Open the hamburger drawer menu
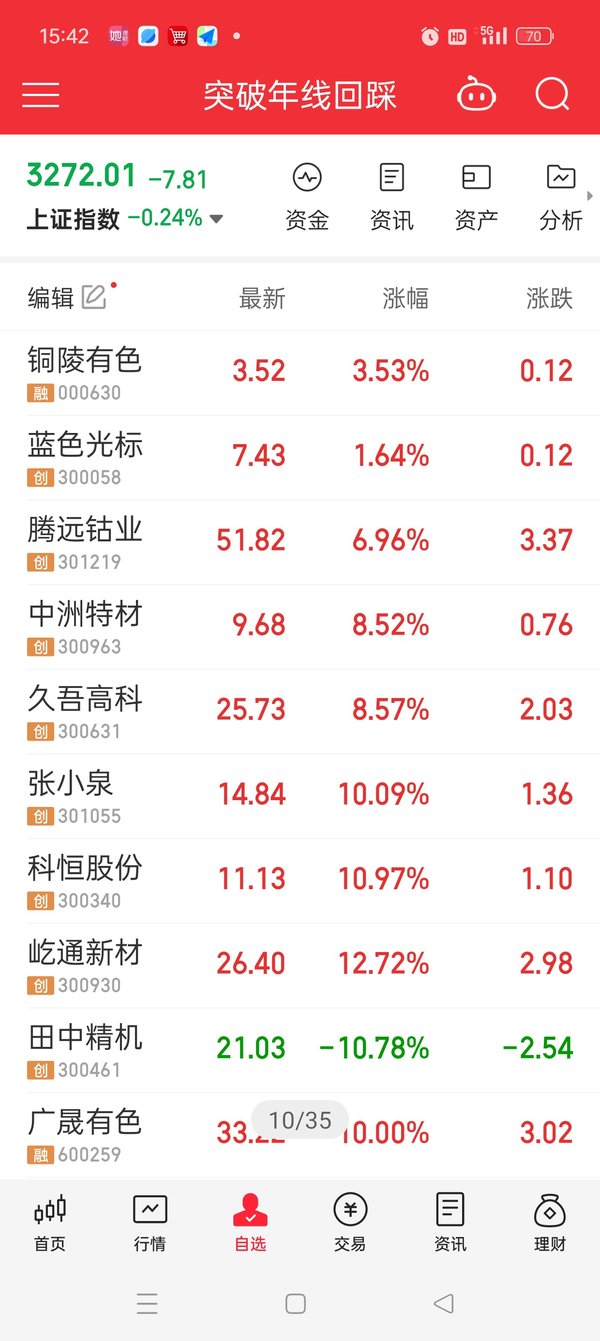 pyautogui.click(x=41, y=95)
